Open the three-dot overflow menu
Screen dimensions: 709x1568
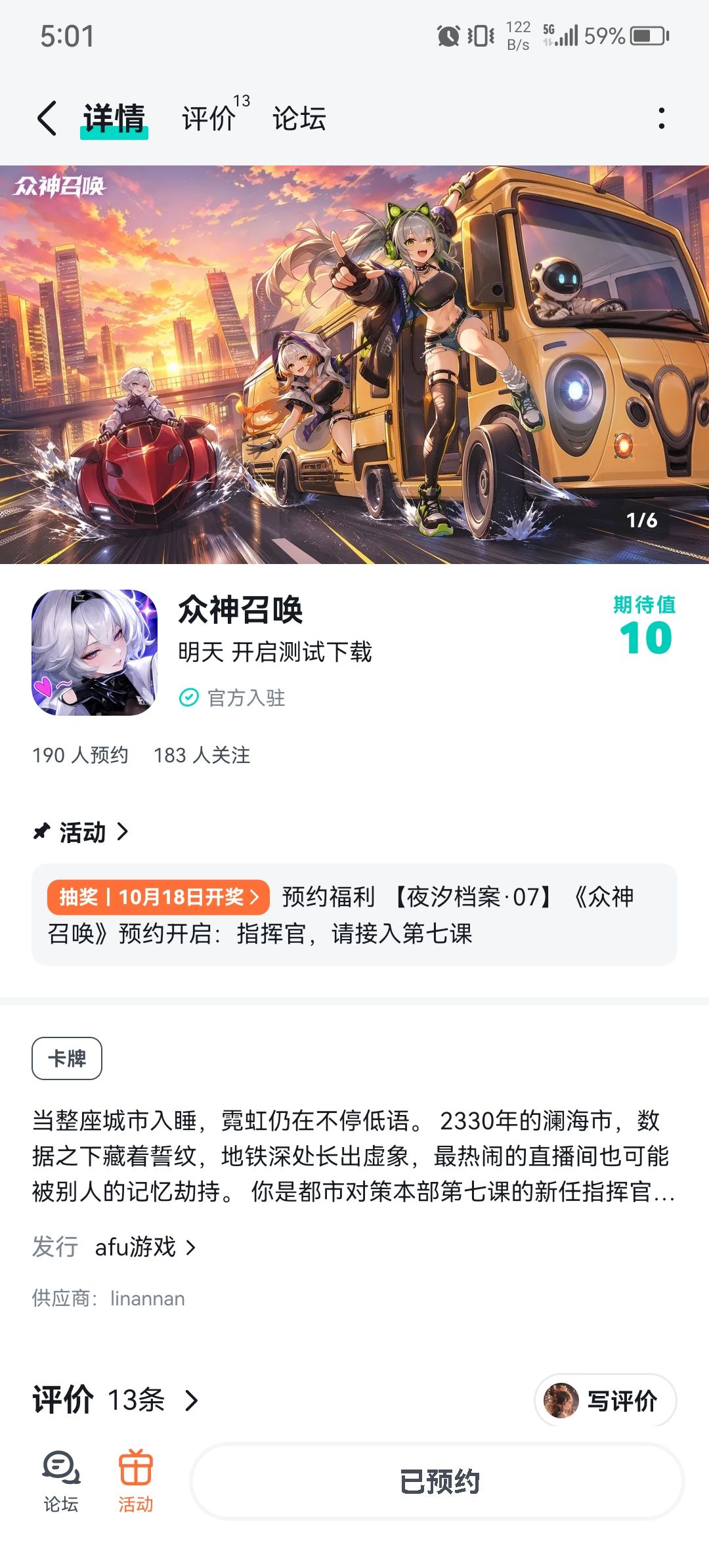point(661,119)
